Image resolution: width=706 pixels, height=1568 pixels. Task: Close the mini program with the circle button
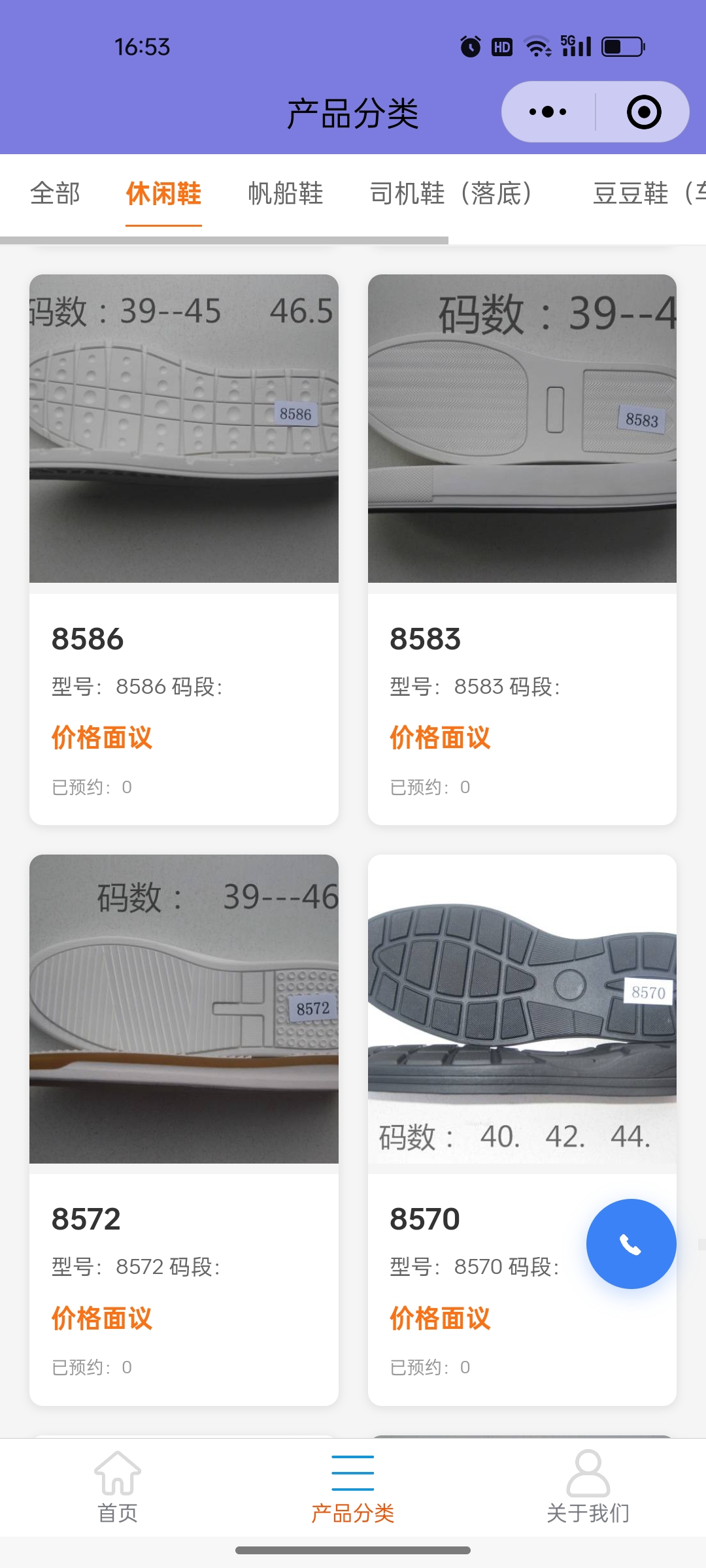643,112
